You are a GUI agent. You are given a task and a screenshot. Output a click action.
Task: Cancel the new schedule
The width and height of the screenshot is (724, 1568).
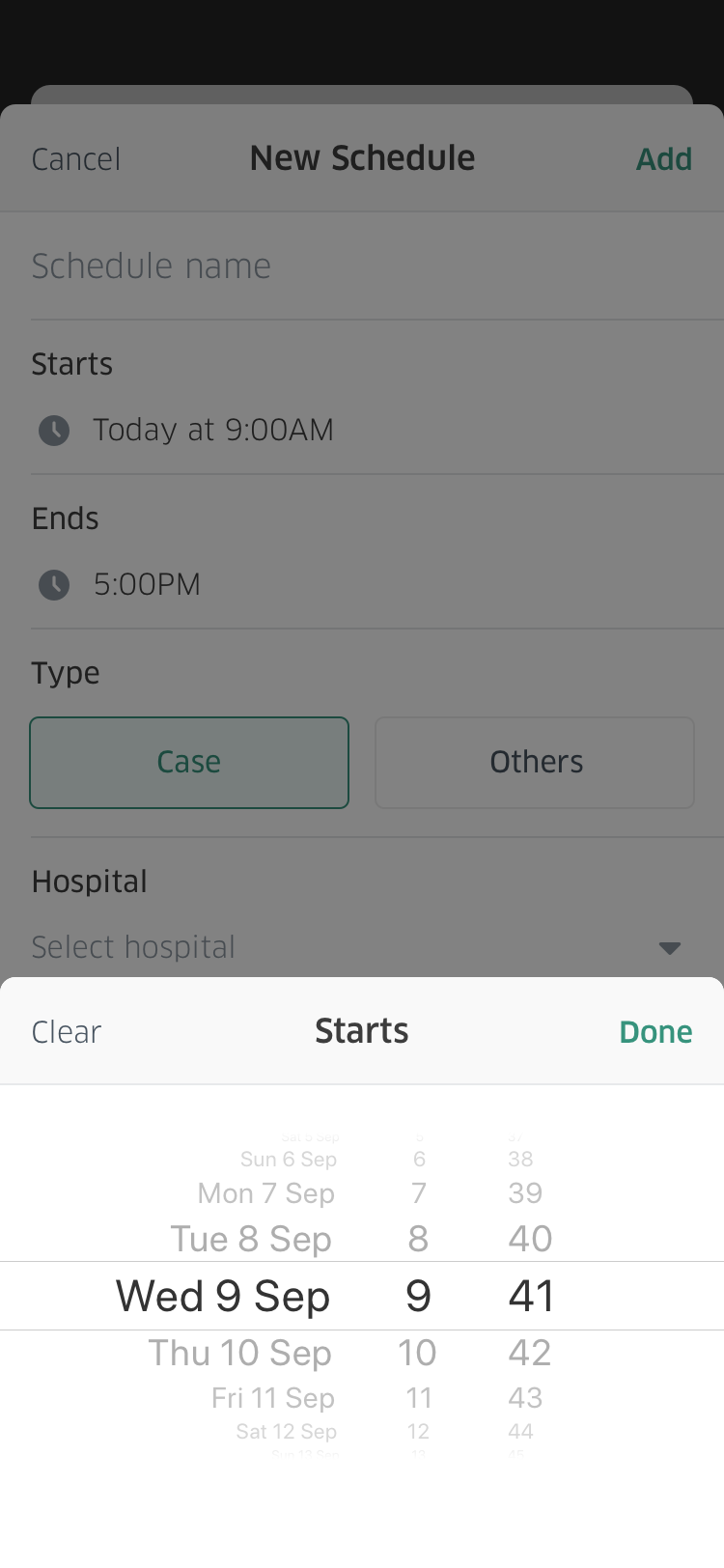(76, 159)
